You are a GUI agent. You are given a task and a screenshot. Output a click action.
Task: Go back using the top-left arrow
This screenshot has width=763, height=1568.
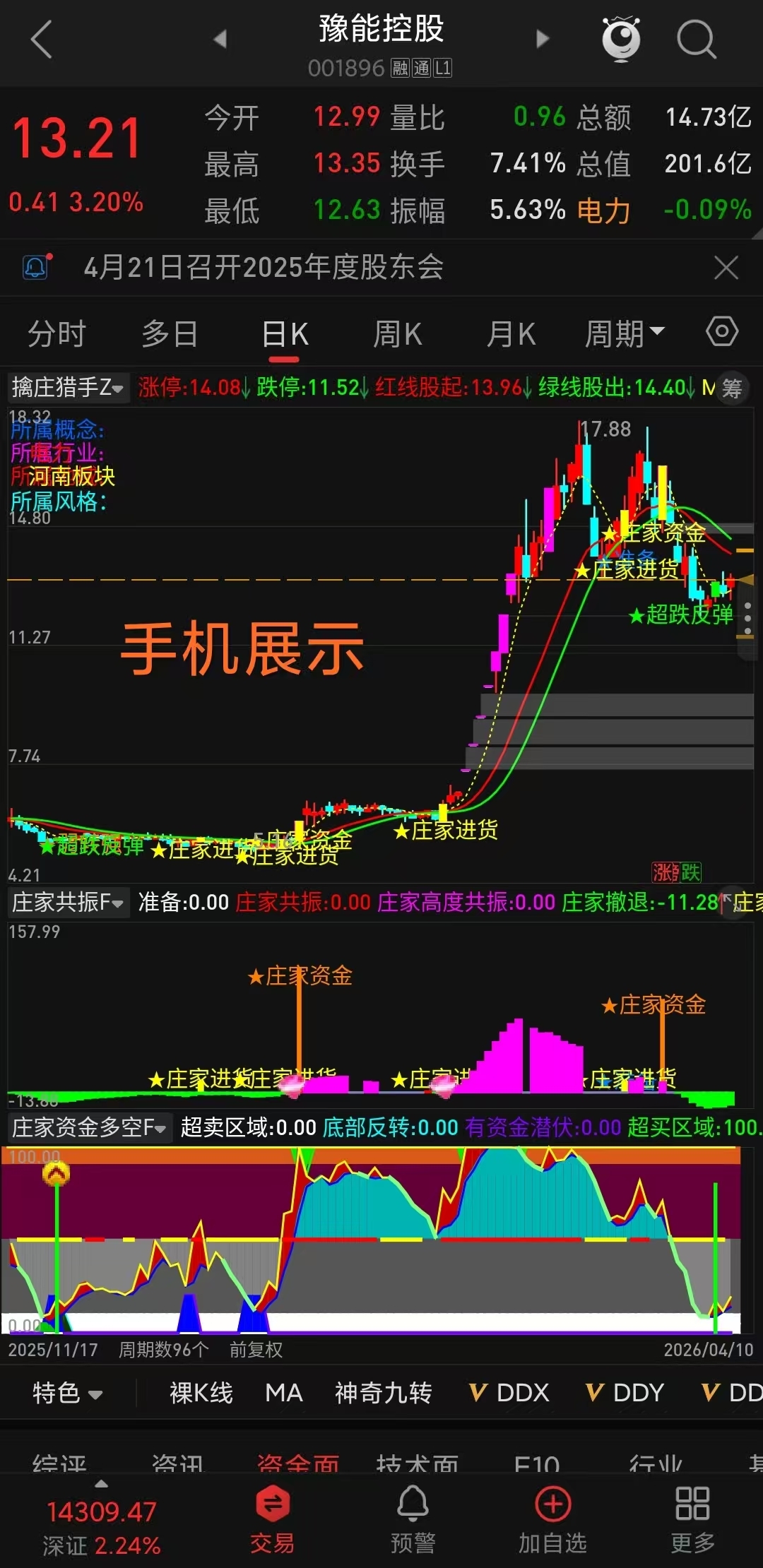tap(42, 40)
